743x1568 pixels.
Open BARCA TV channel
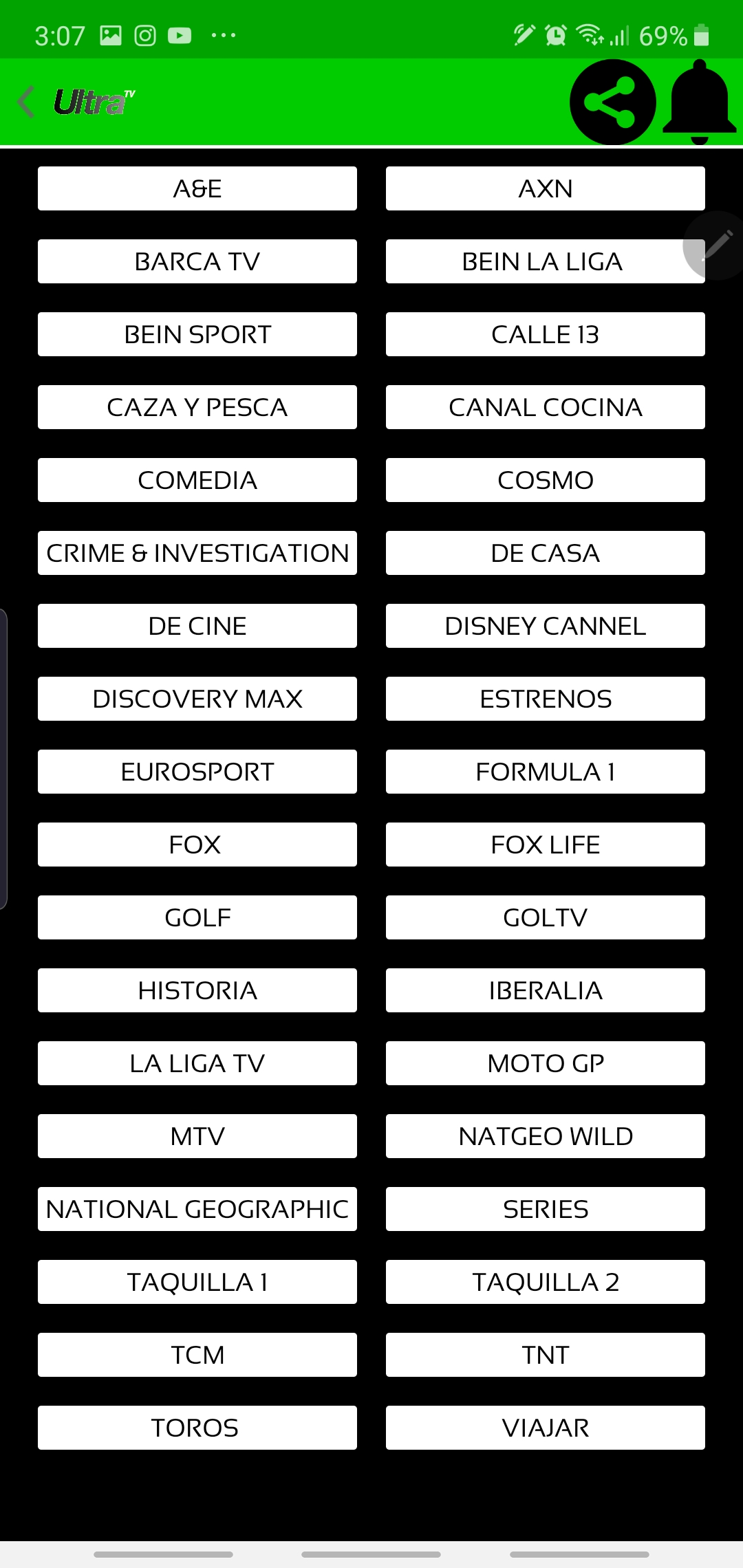click(x=197, y=261)
